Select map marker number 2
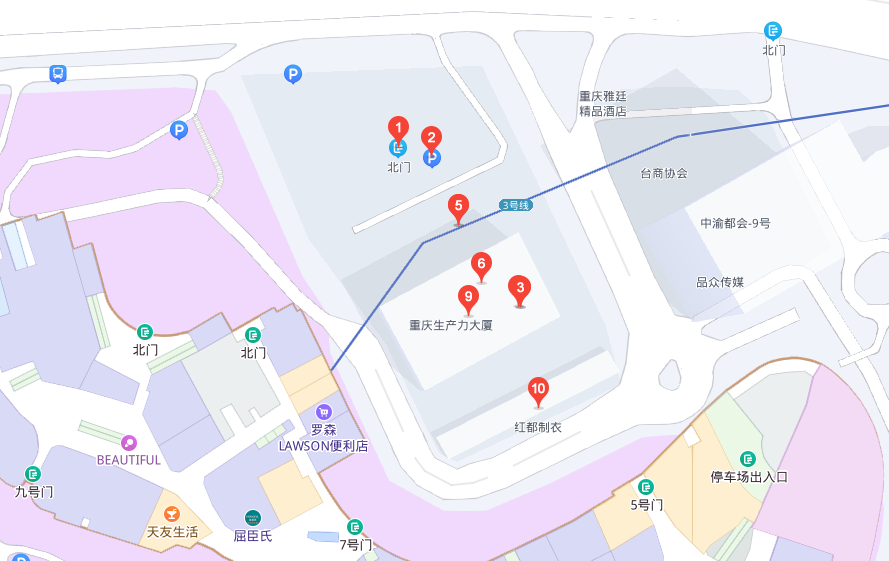The image size is (889, 561). [x=431, y=138]
